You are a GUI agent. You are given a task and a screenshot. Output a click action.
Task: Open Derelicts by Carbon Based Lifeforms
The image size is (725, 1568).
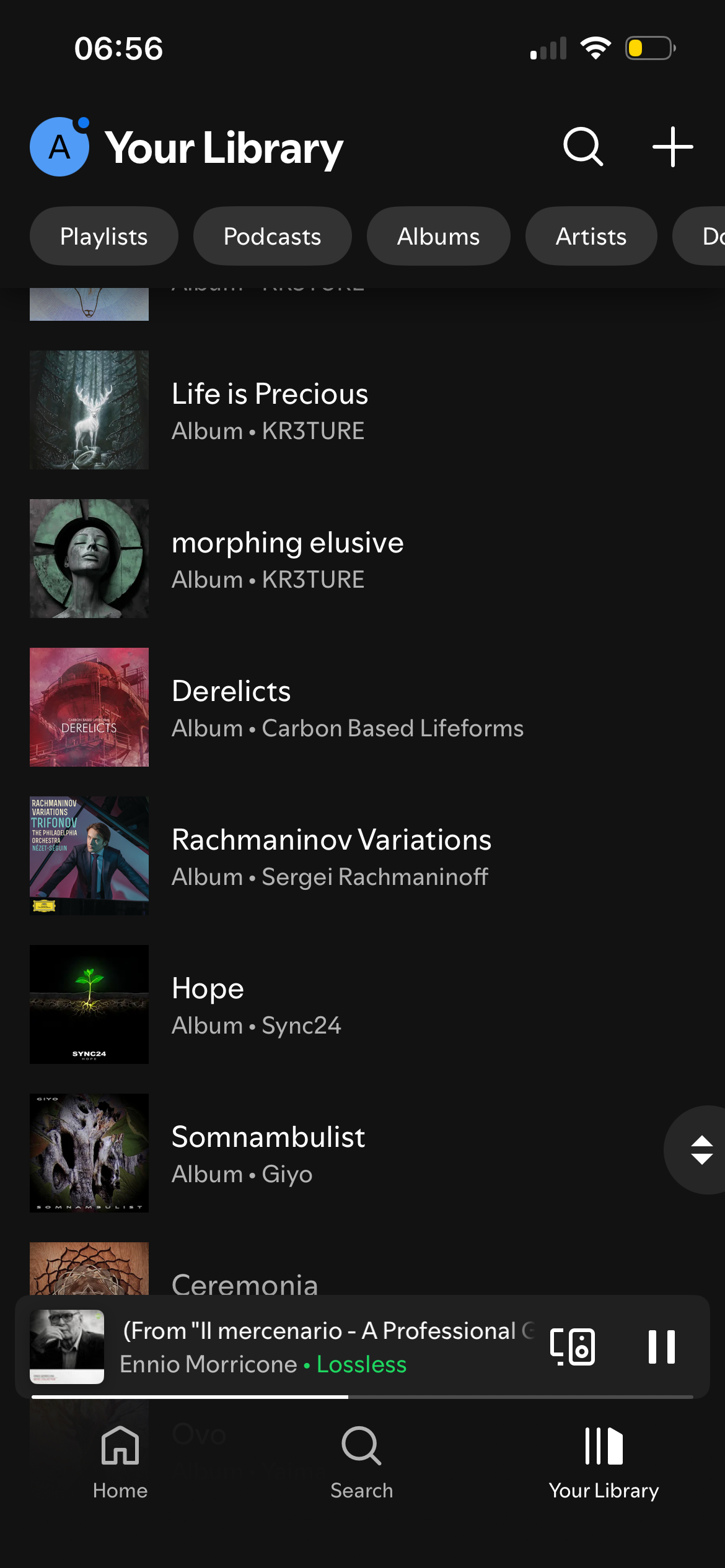click(x=347, y=707)
